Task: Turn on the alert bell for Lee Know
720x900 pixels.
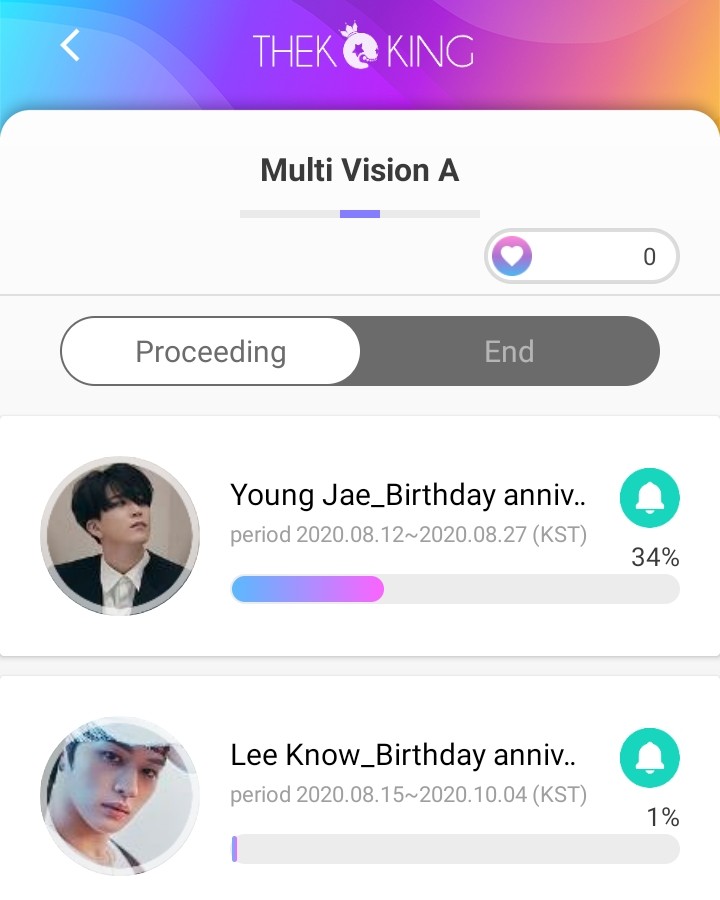Action: (x=650, y=757)
